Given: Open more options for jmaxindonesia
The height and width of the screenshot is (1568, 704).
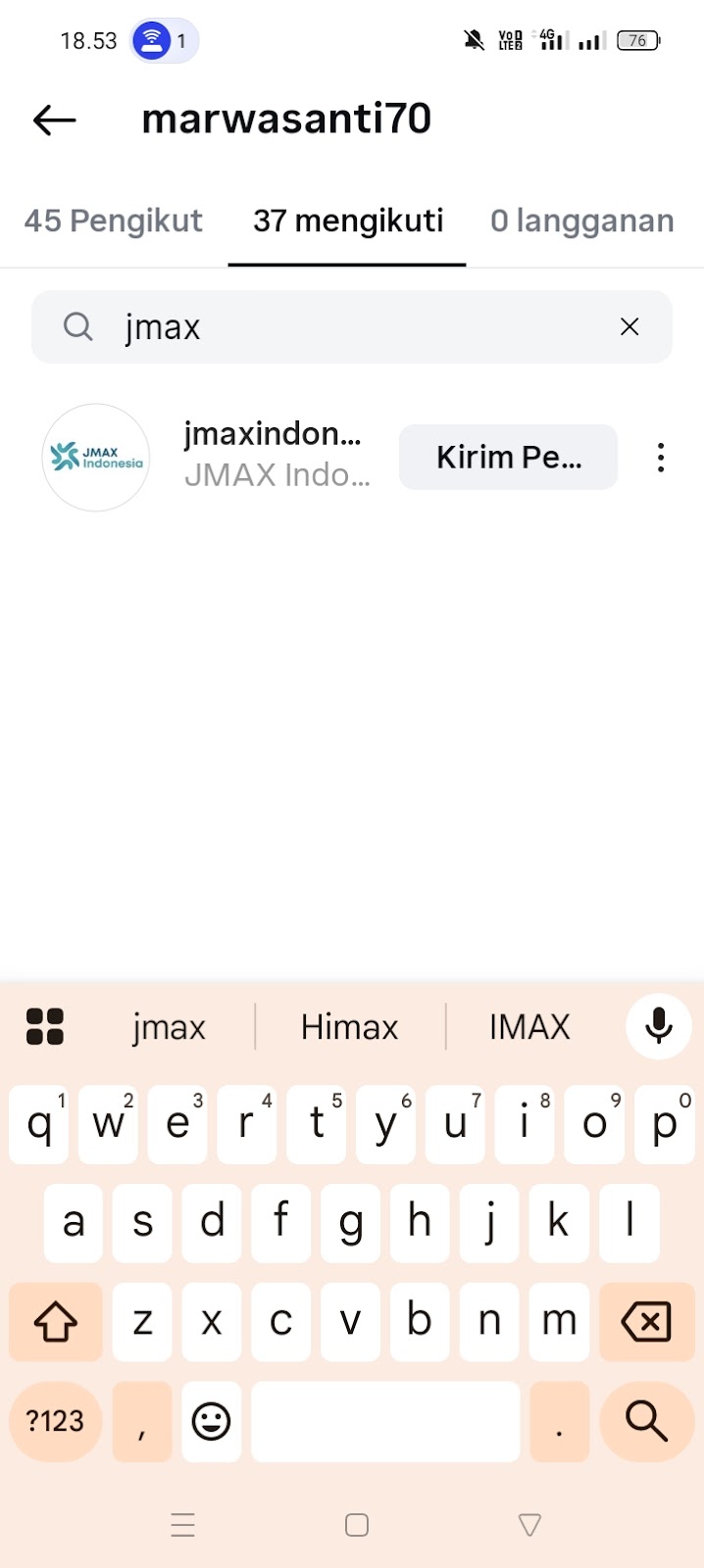Looking at the screenshot, I should click(x=661, y=458).
